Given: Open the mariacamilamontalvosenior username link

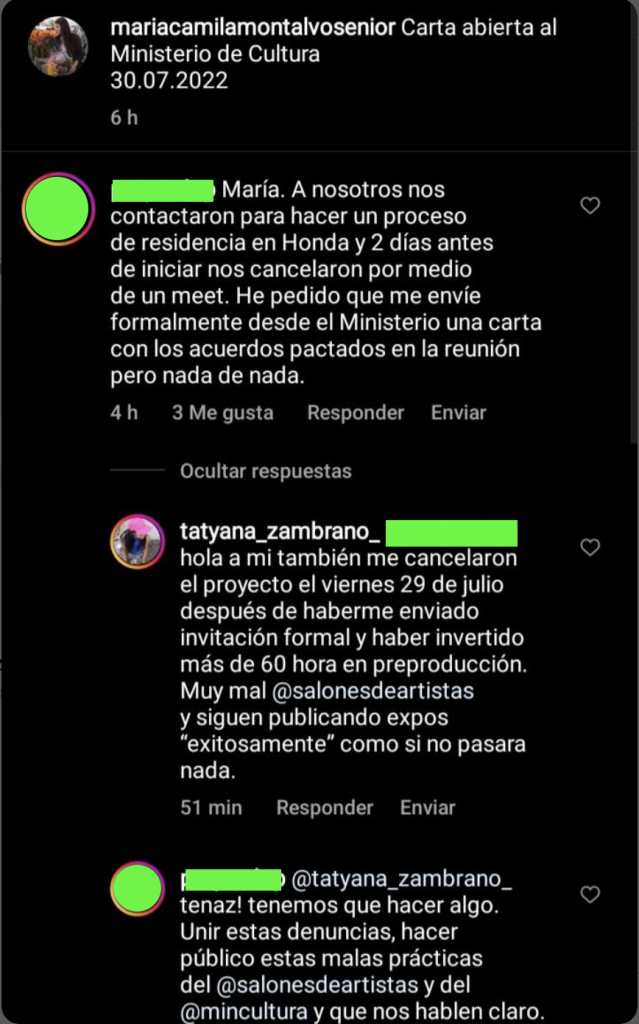Looking at the screenshot, I should pyautogui.click(x=253, y=28).
